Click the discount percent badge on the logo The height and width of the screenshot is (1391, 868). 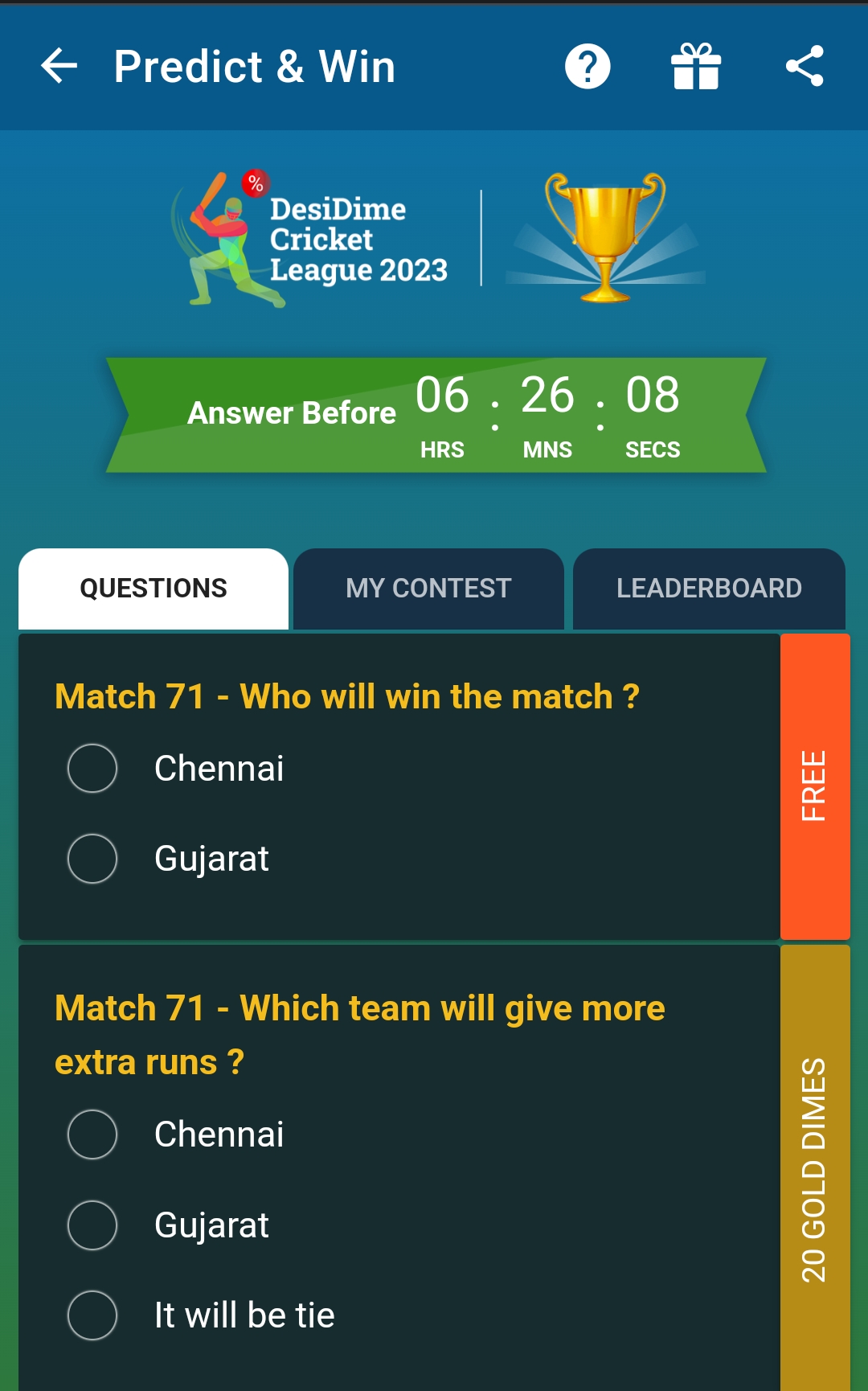(x=256, y=183)
